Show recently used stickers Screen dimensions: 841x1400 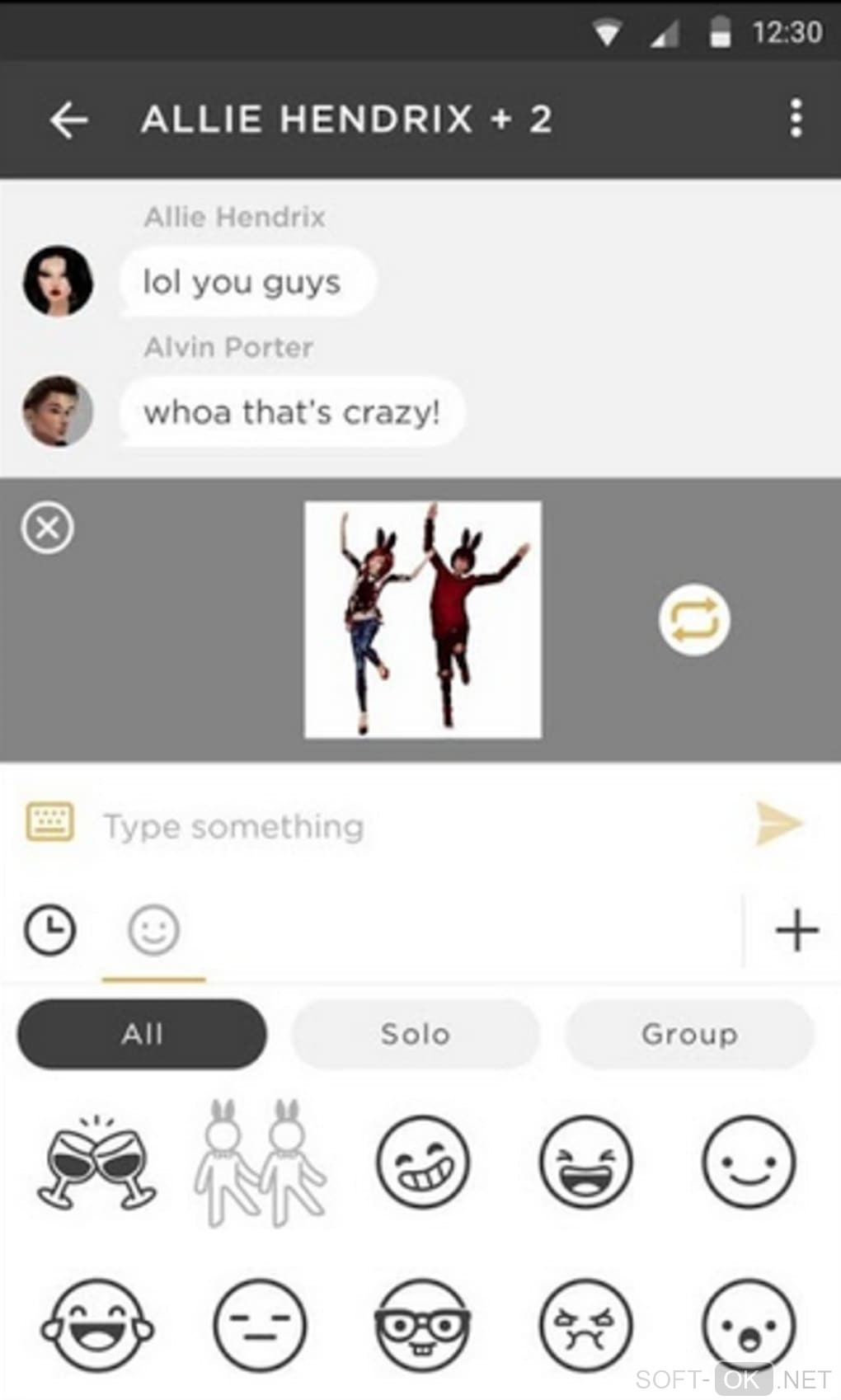[49, 930]
